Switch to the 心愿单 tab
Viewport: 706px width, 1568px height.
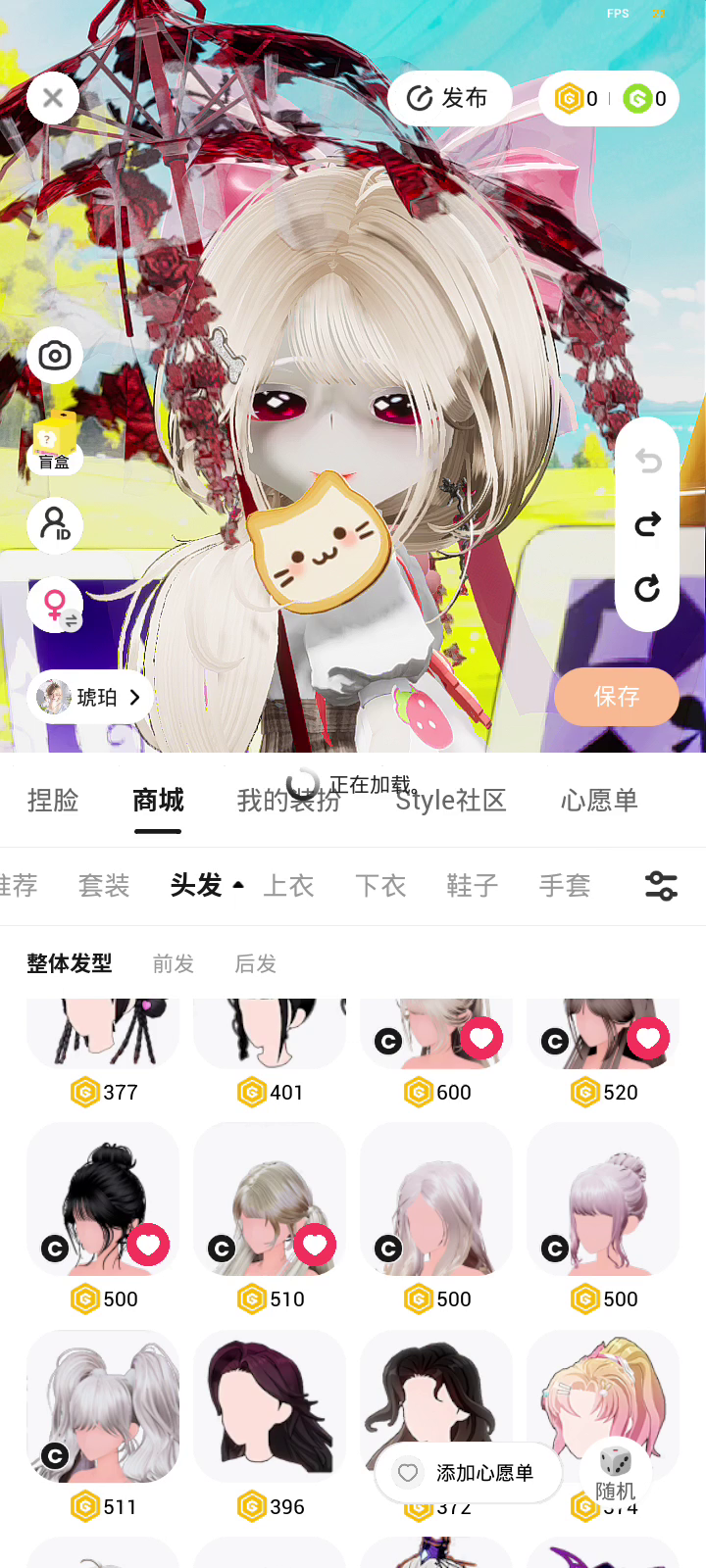point(599,801)
